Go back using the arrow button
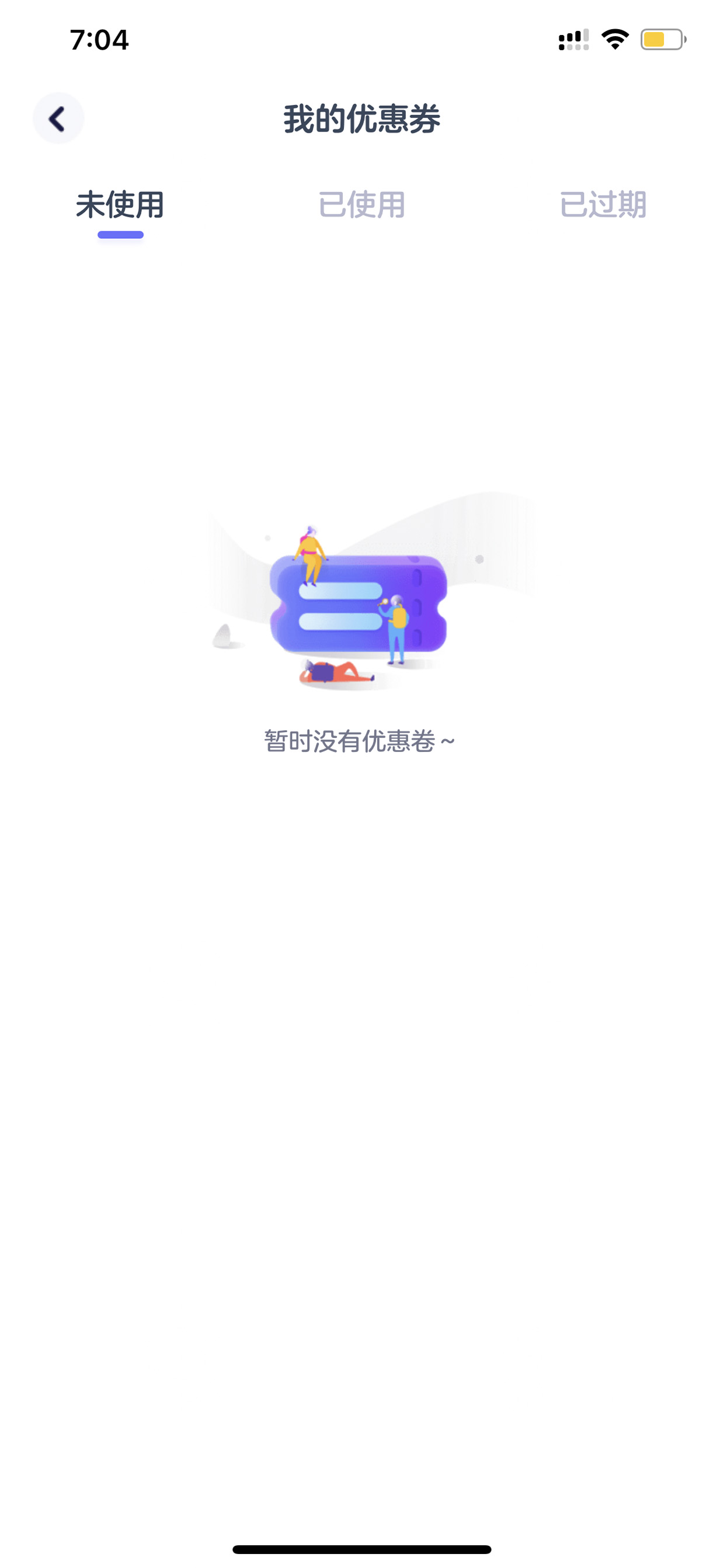 (x=58, y=118)
